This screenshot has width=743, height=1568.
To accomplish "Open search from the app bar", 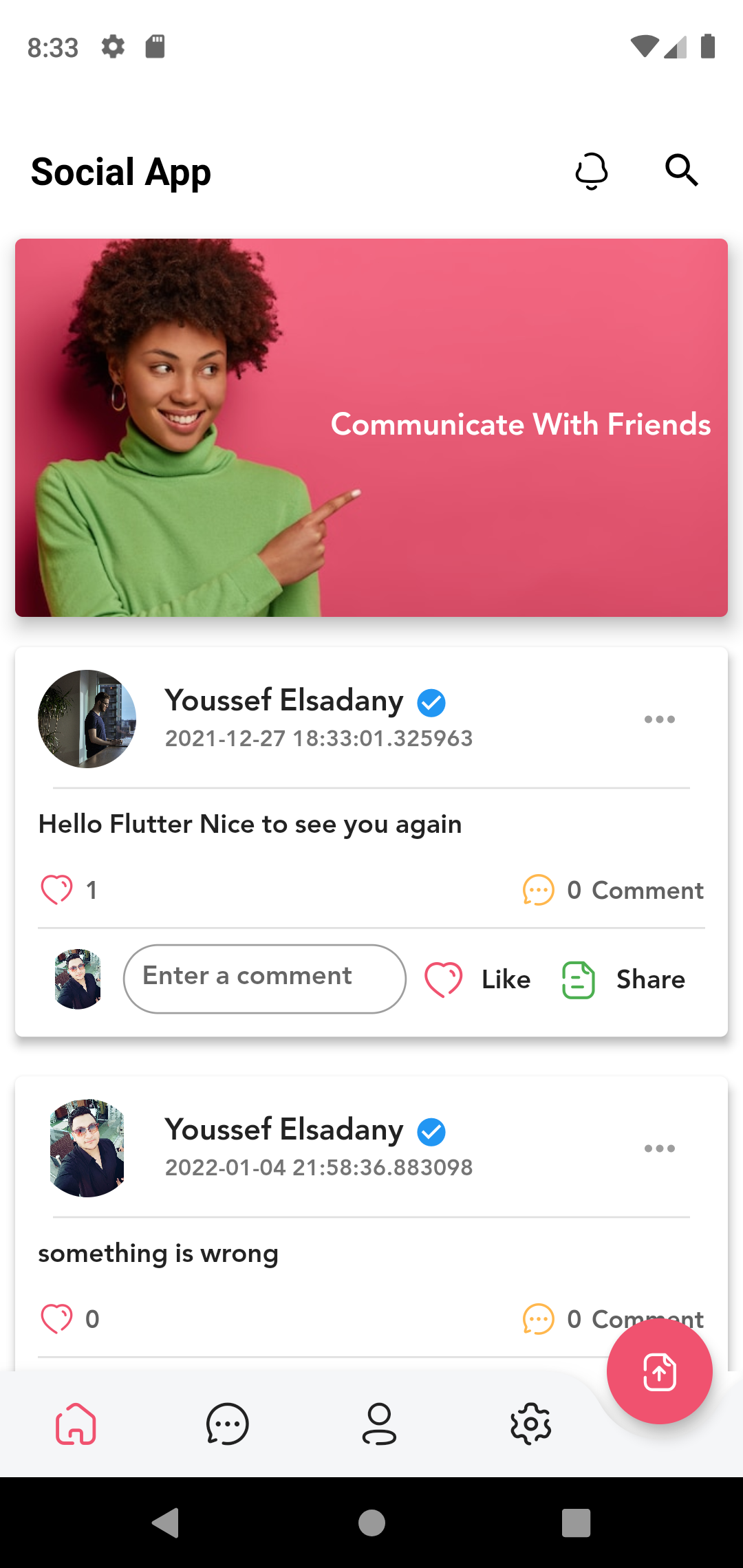I will tap(681, 170).
